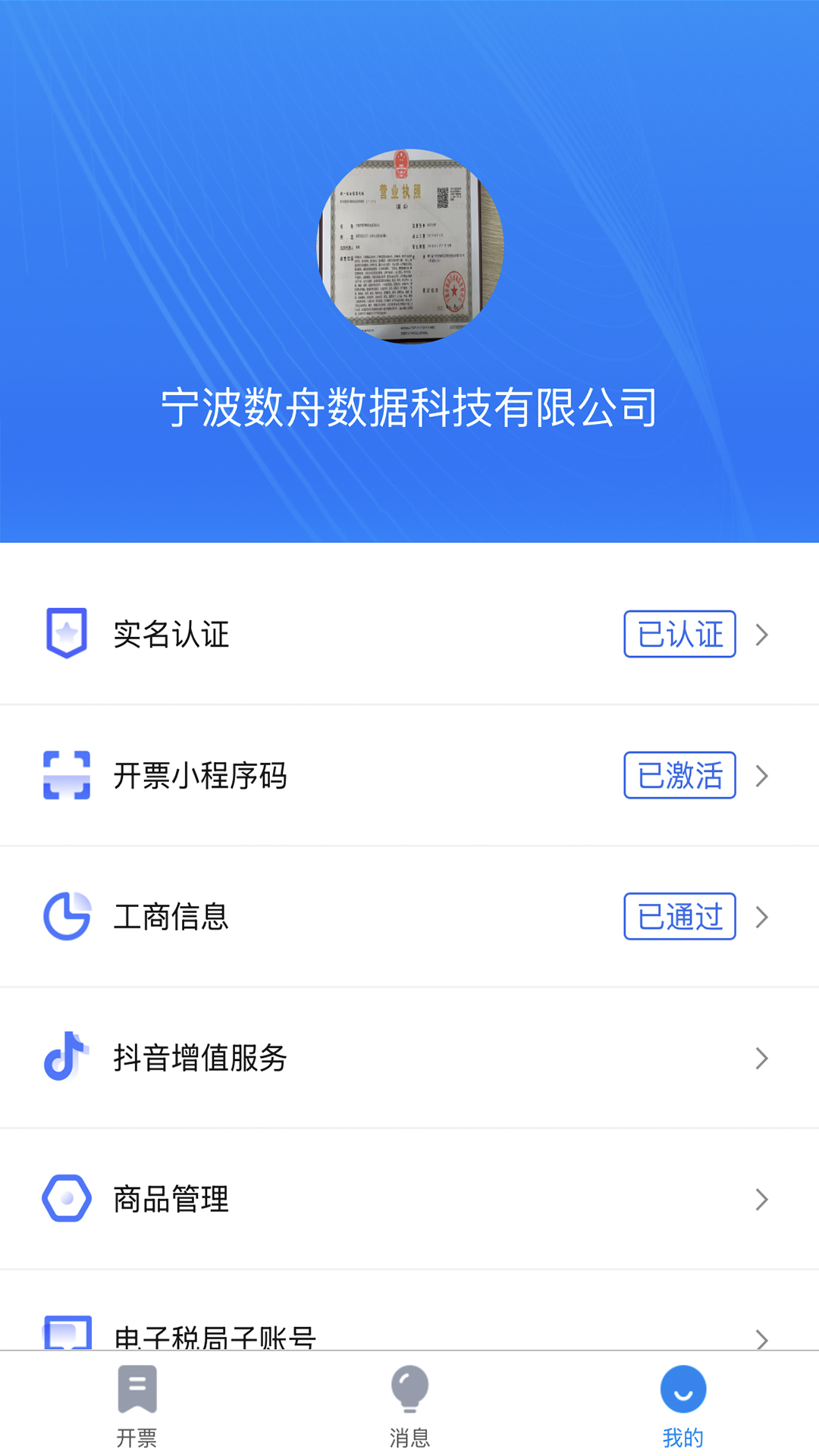Click the 开票小程序码 QR scan icon
The image size is (819, 1456).
[x=67, y=776]
